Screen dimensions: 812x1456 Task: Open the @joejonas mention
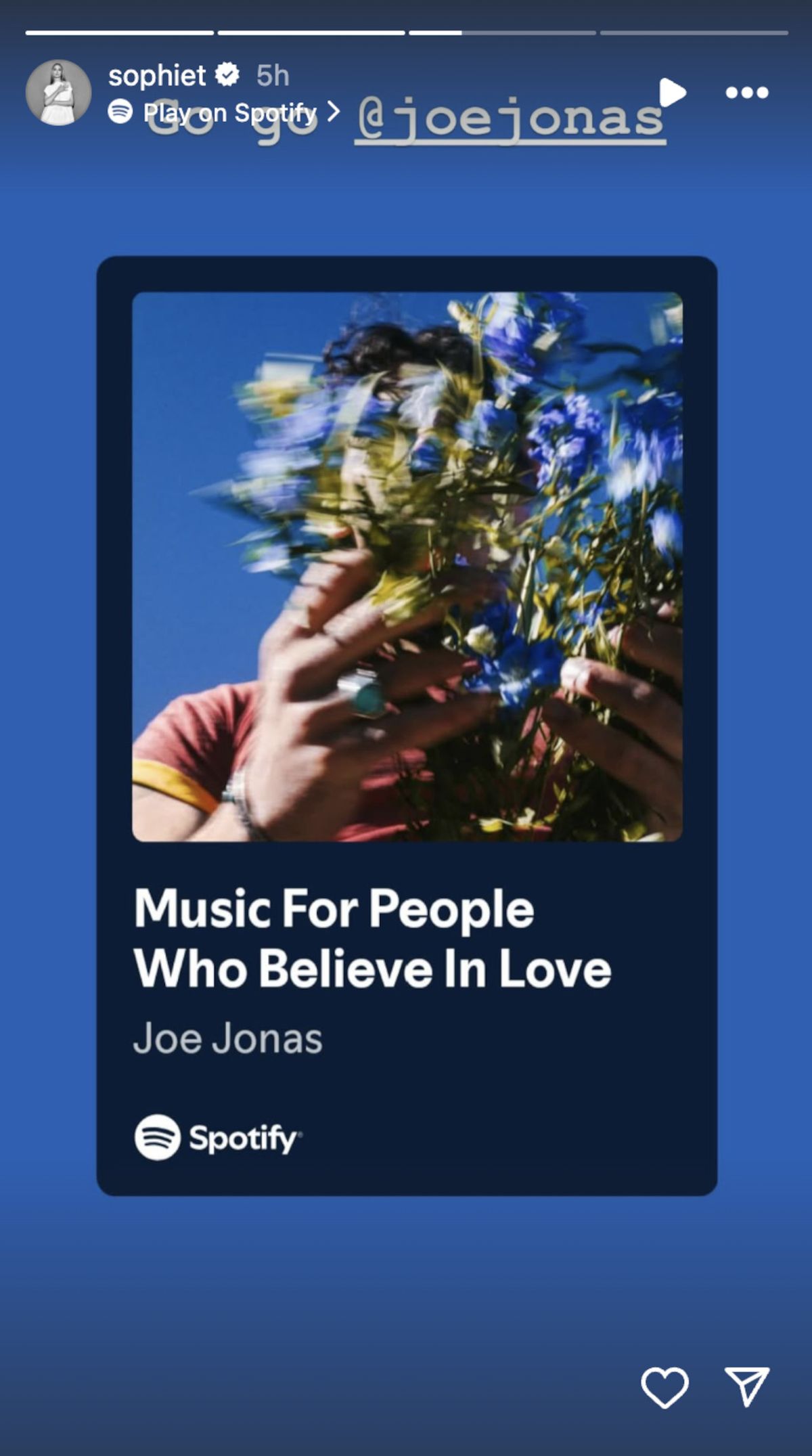(x=510, y=120)
